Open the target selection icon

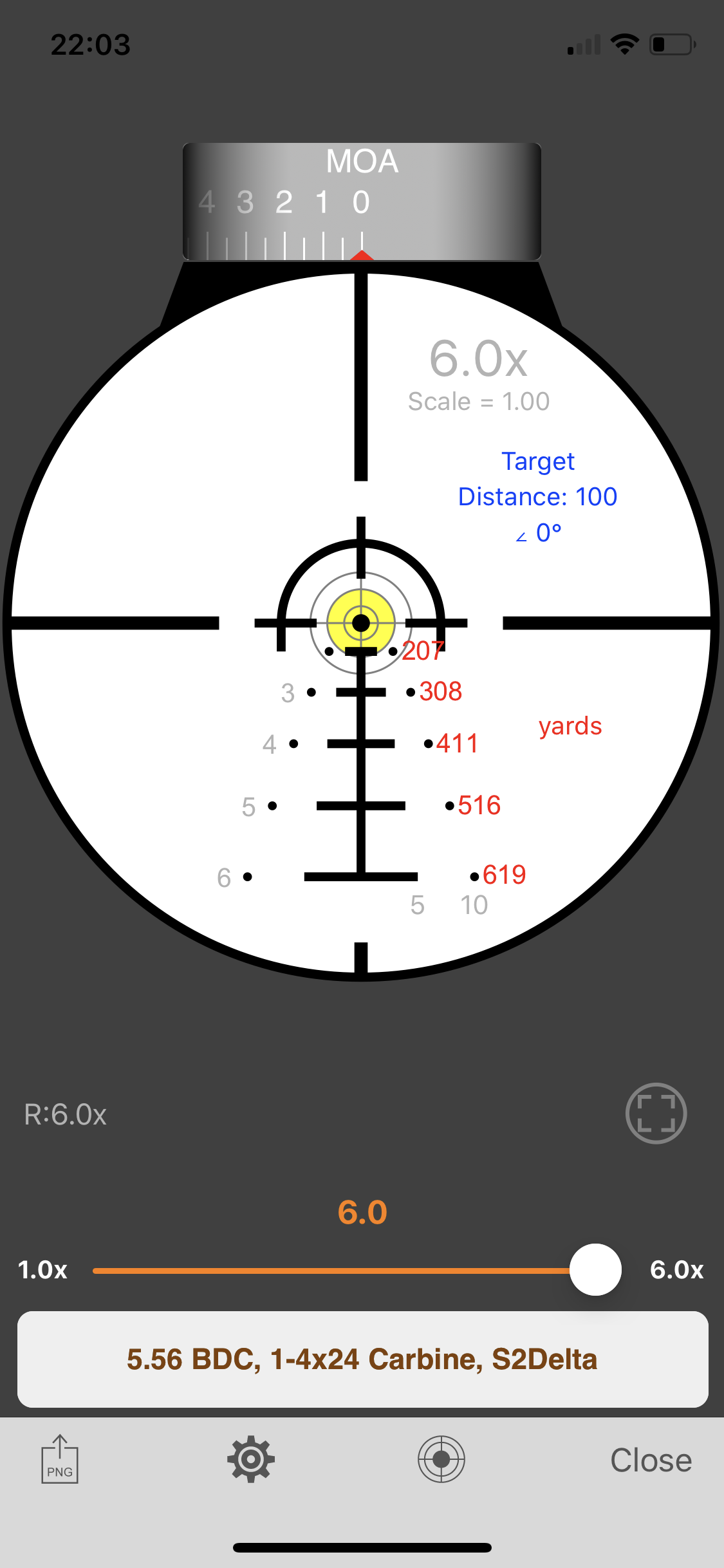click(441, 1459)
